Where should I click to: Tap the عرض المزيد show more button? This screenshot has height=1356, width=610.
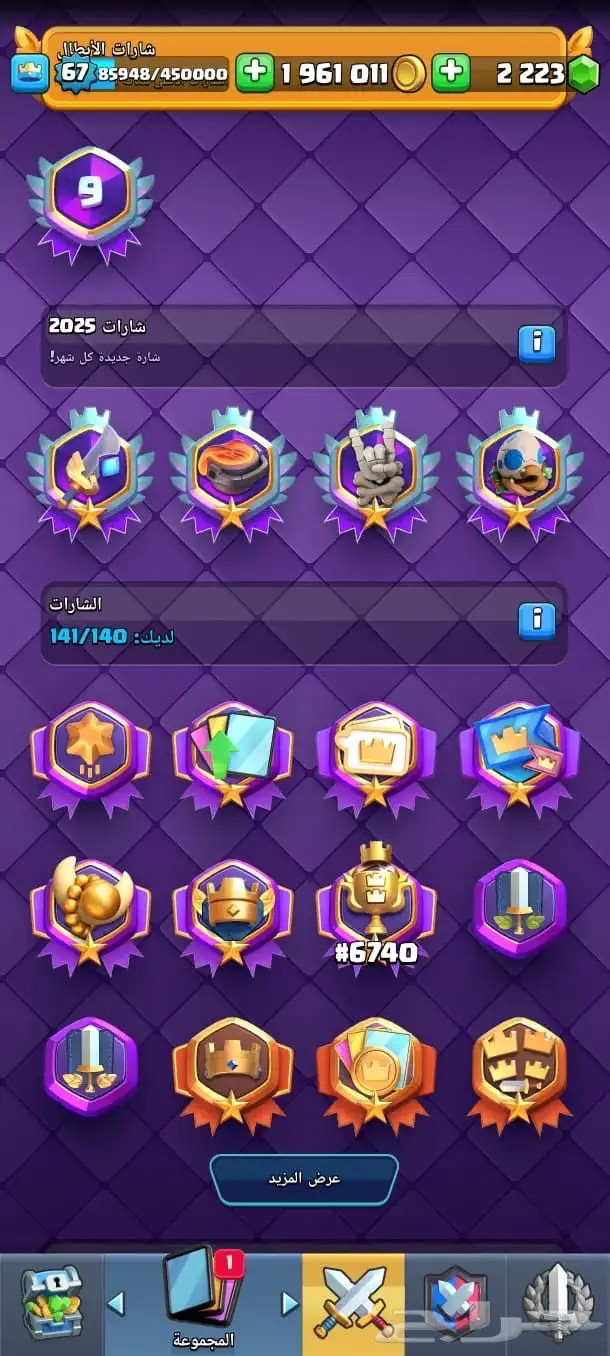coord(304,1179)
